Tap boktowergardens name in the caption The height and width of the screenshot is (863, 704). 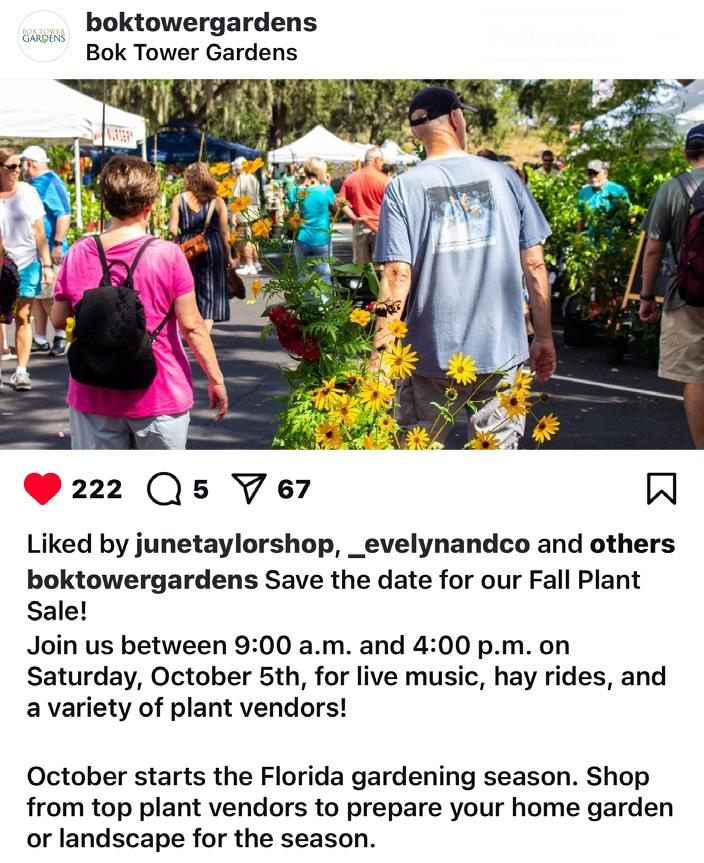point(142,579)
